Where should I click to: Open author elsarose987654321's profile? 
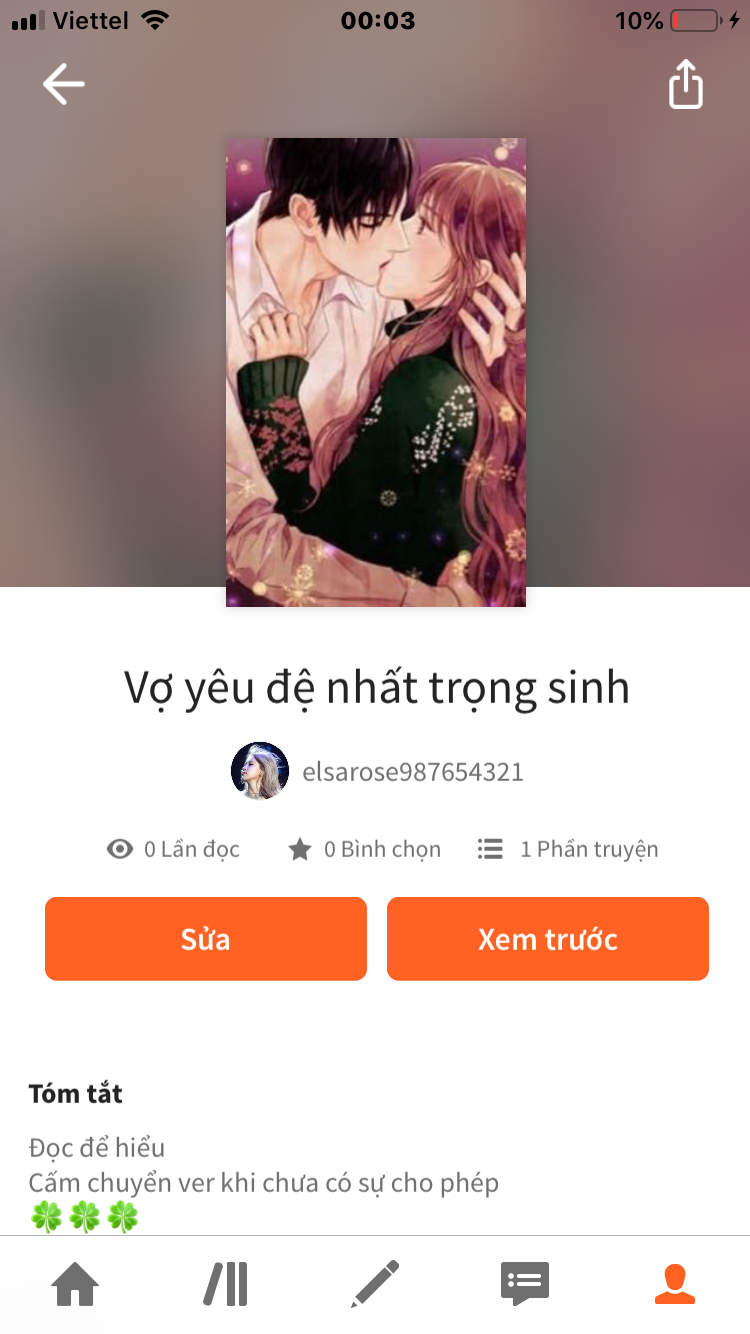coord(378,771)
